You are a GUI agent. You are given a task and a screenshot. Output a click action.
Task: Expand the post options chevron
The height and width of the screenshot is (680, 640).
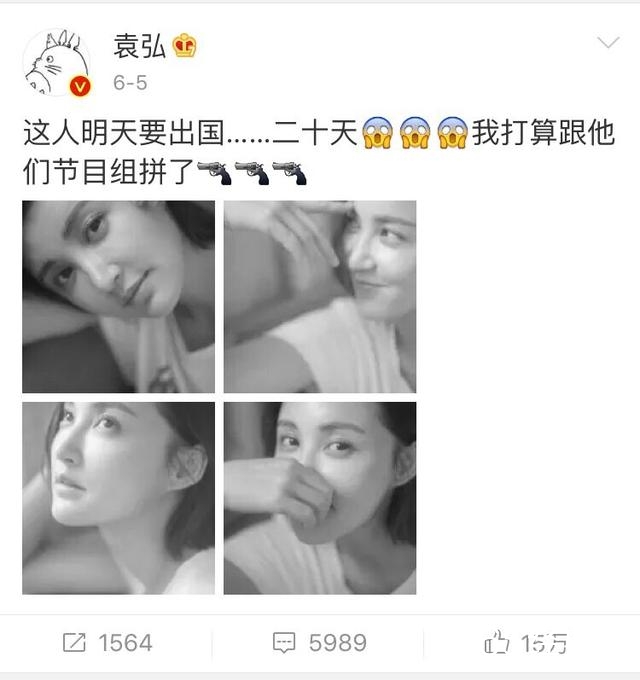[608, 43]
